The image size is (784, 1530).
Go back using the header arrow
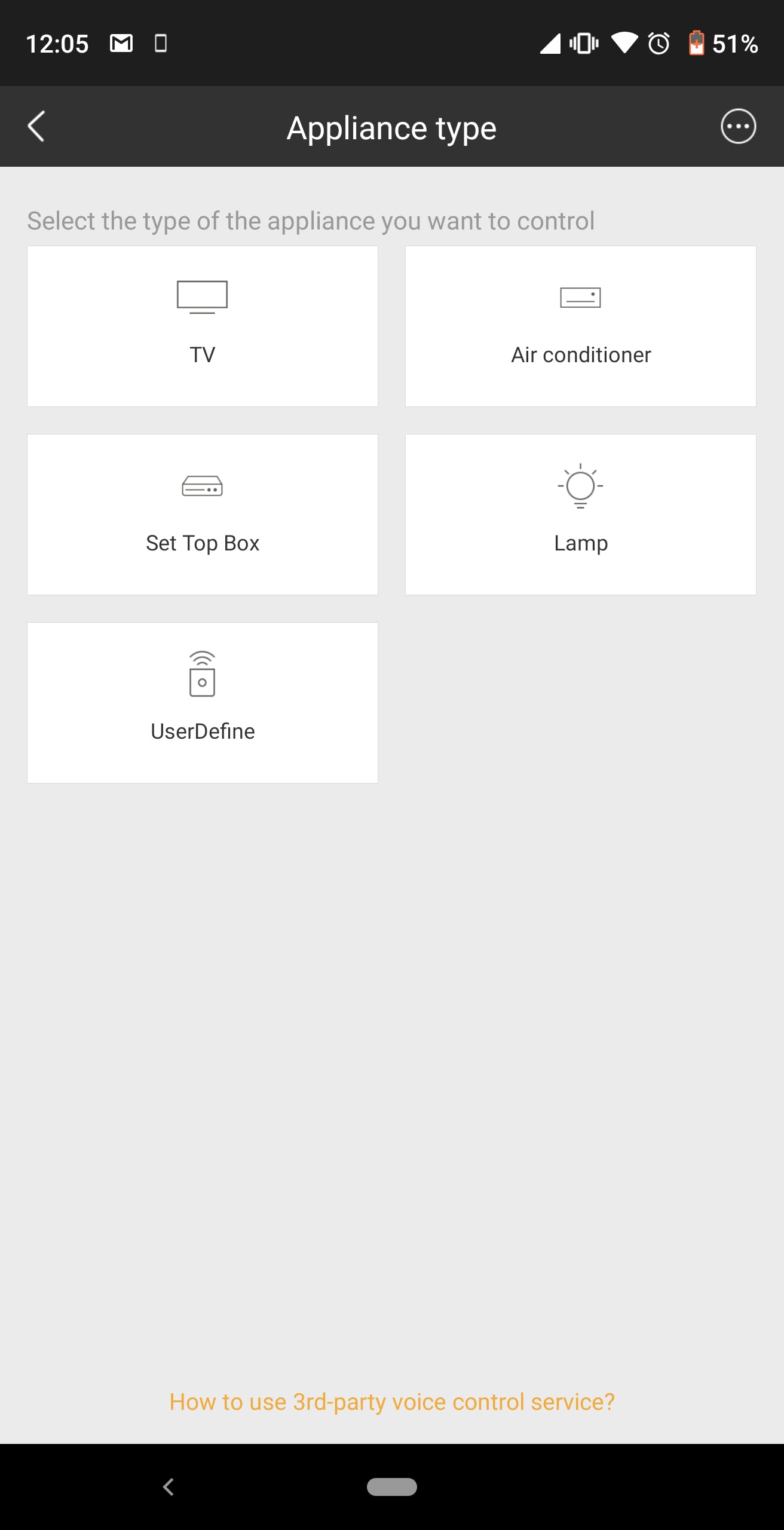(36, 127)
